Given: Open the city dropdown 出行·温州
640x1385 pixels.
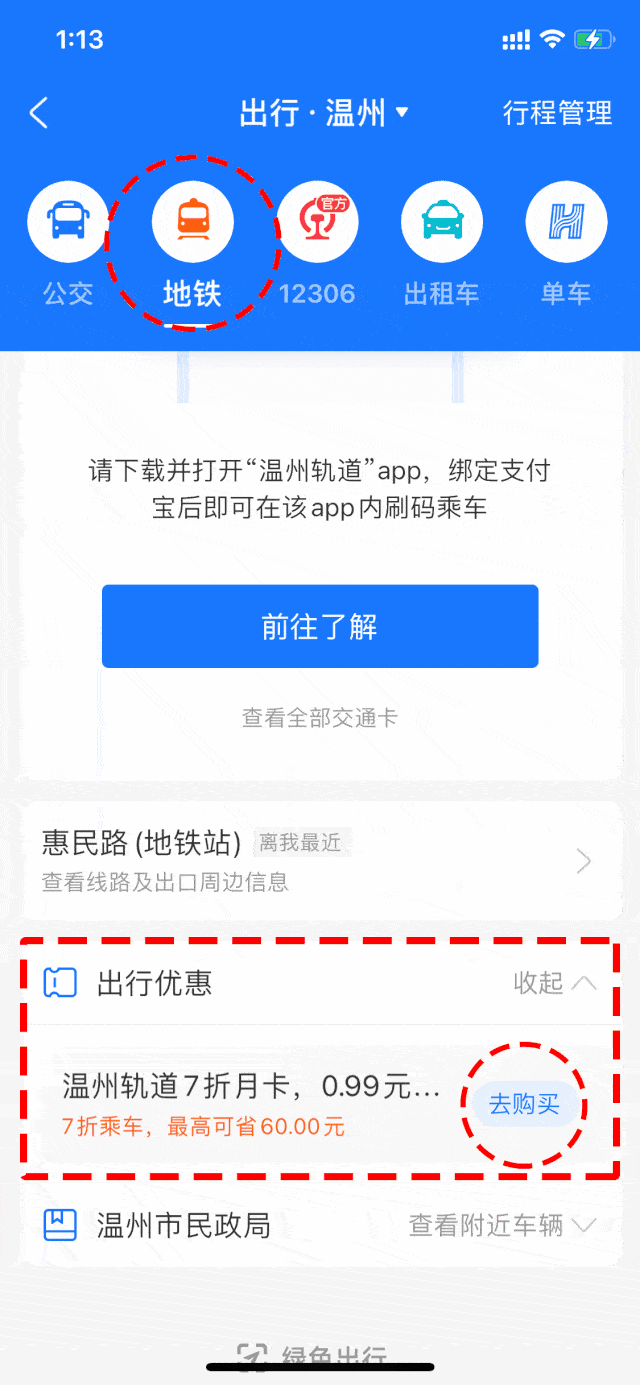Looking at the screenshot, I should [324, 113].
